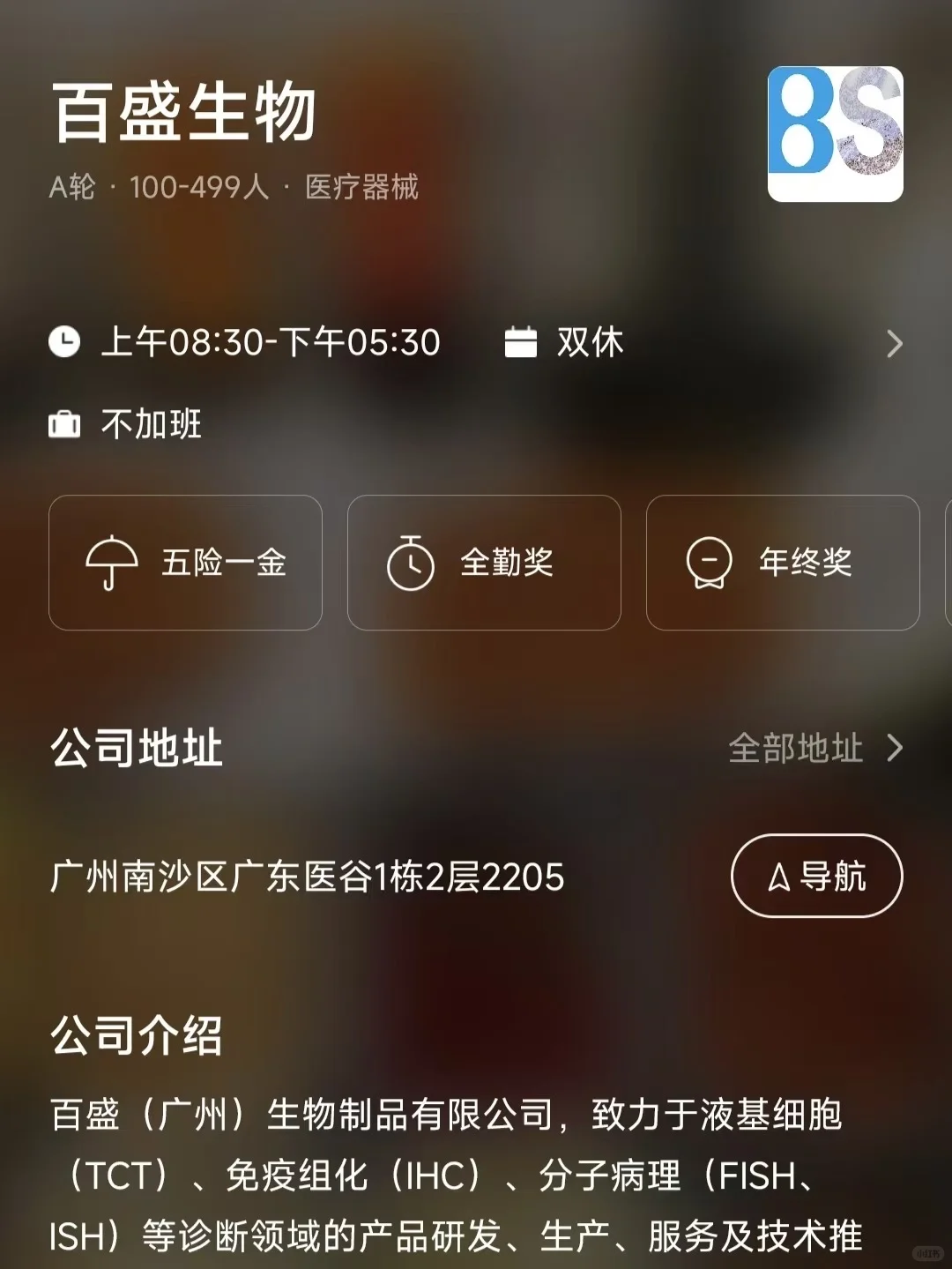Open the 年终奖 benefit chip
The image size is (952, 1269).
tap(782, 563)
